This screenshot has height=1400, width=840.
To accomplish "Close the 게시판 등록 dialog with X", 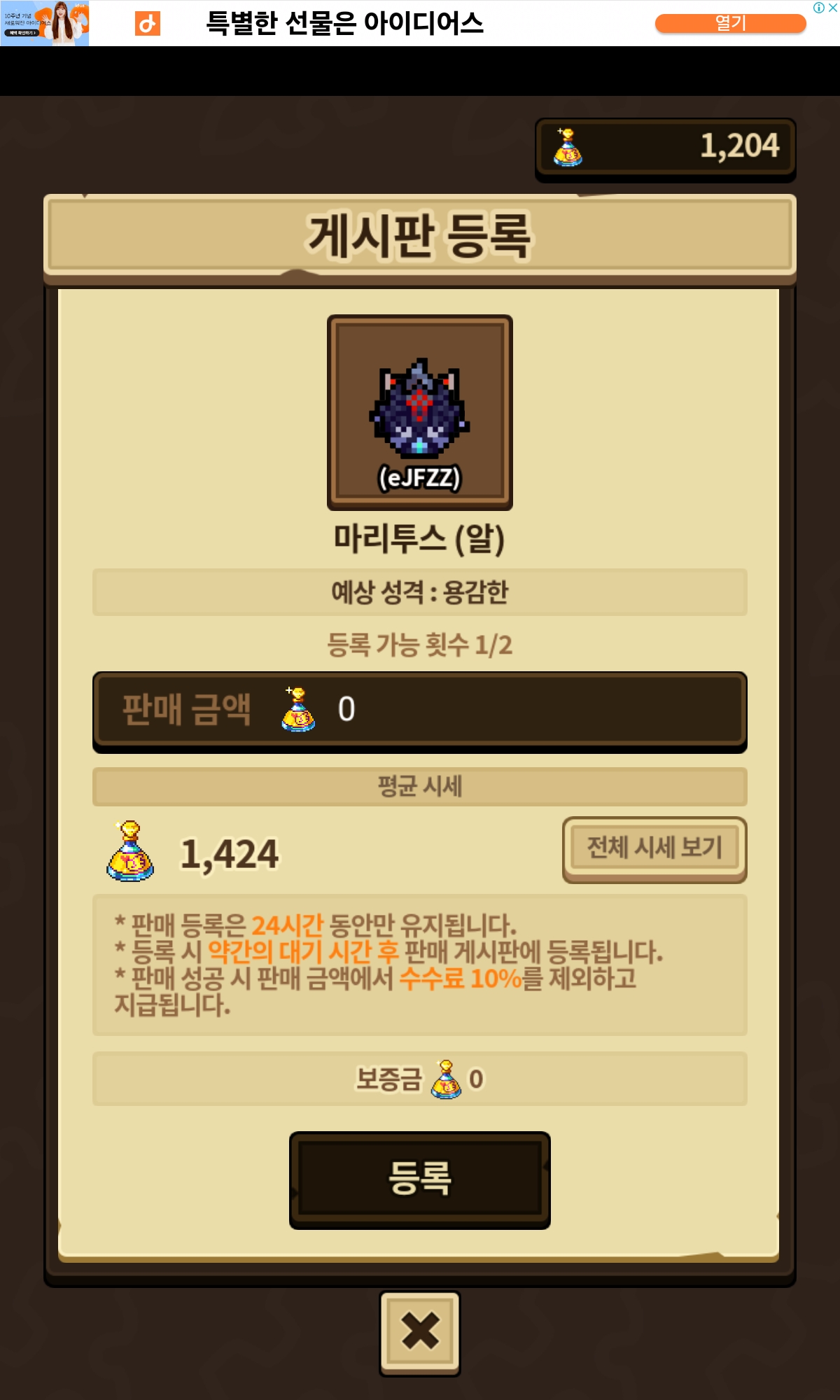I will point(420,1333).
